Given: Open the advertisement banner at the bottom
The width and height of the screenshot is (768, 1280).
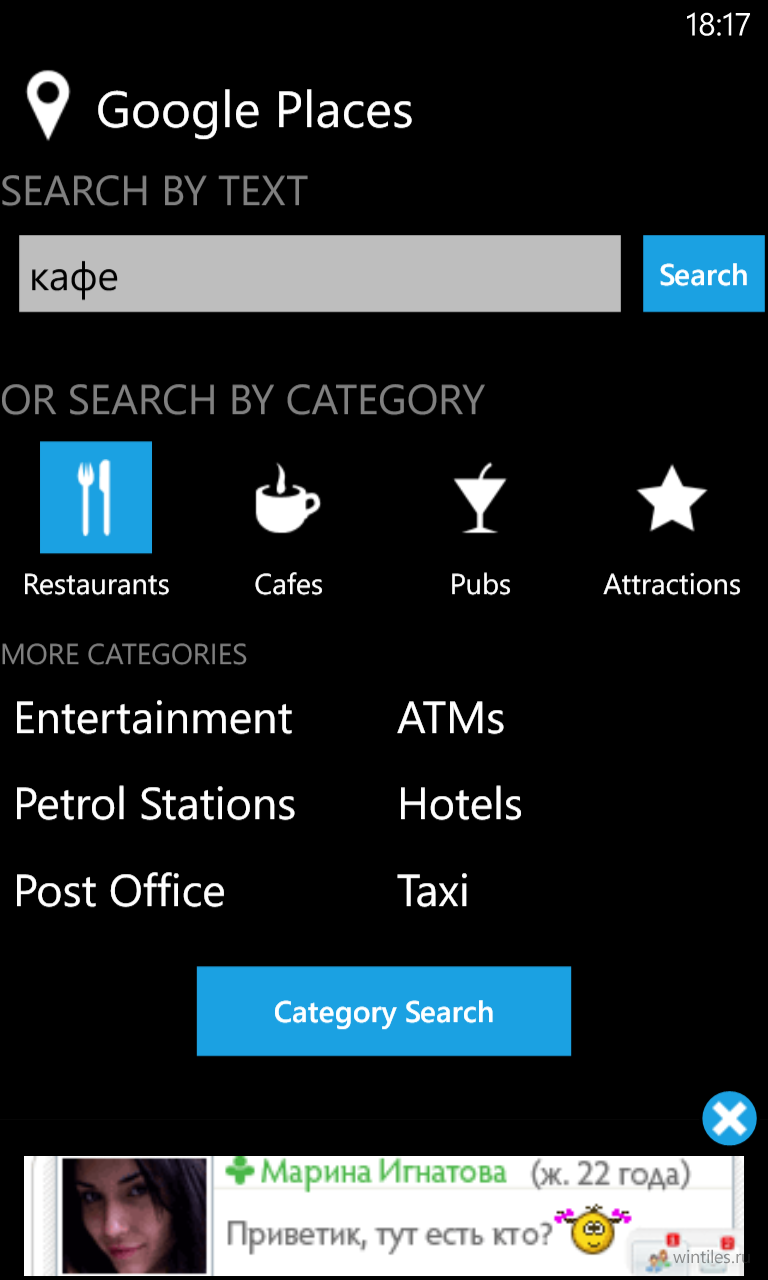Looking at the screenshot, I should (x=384, y=1214).
